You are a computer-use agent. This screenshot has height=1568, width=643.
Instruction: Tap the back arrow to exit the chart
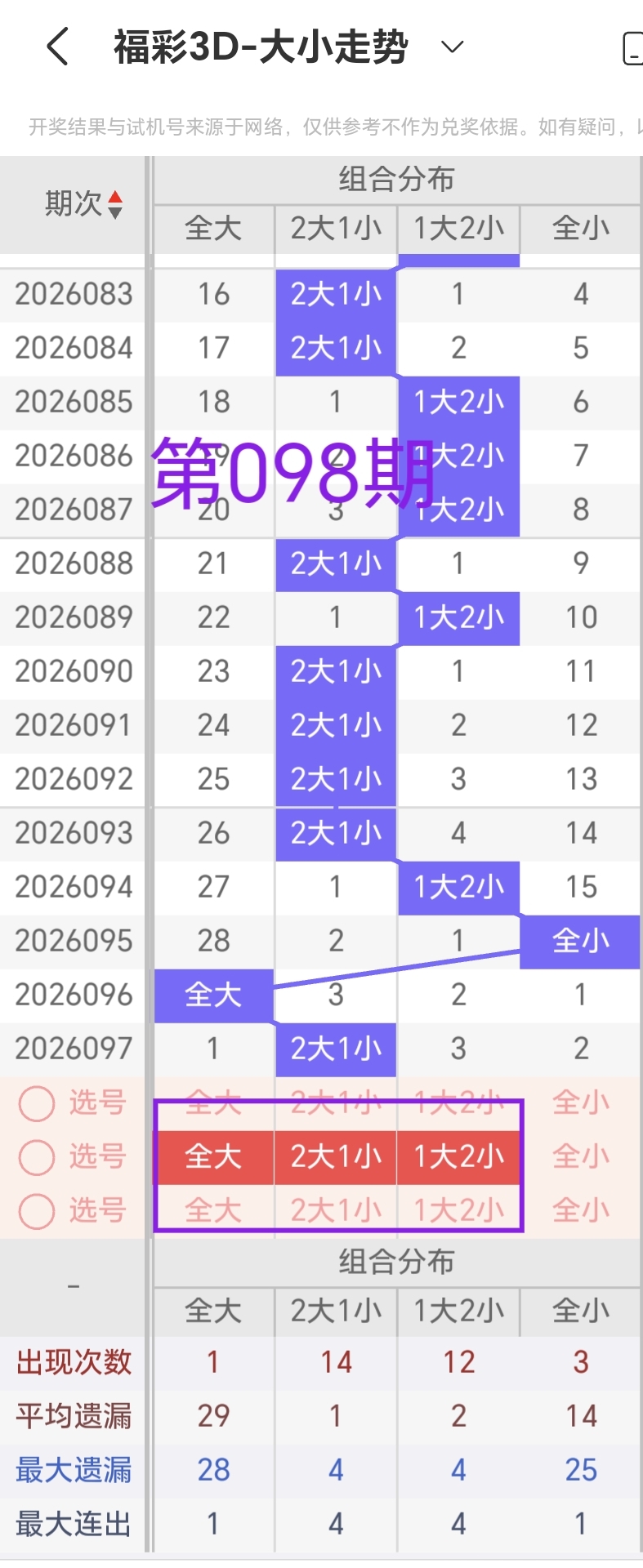[x=56, y=47]
